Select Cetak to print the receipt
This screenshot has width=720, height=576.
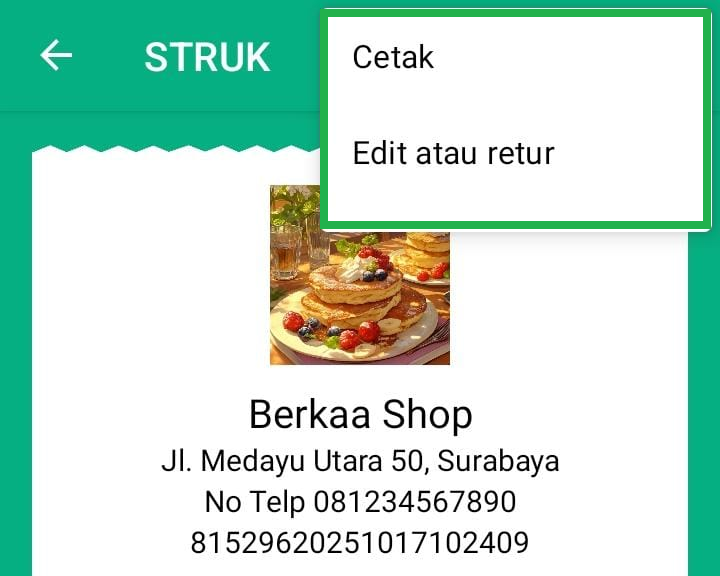(x=393, y=58)
